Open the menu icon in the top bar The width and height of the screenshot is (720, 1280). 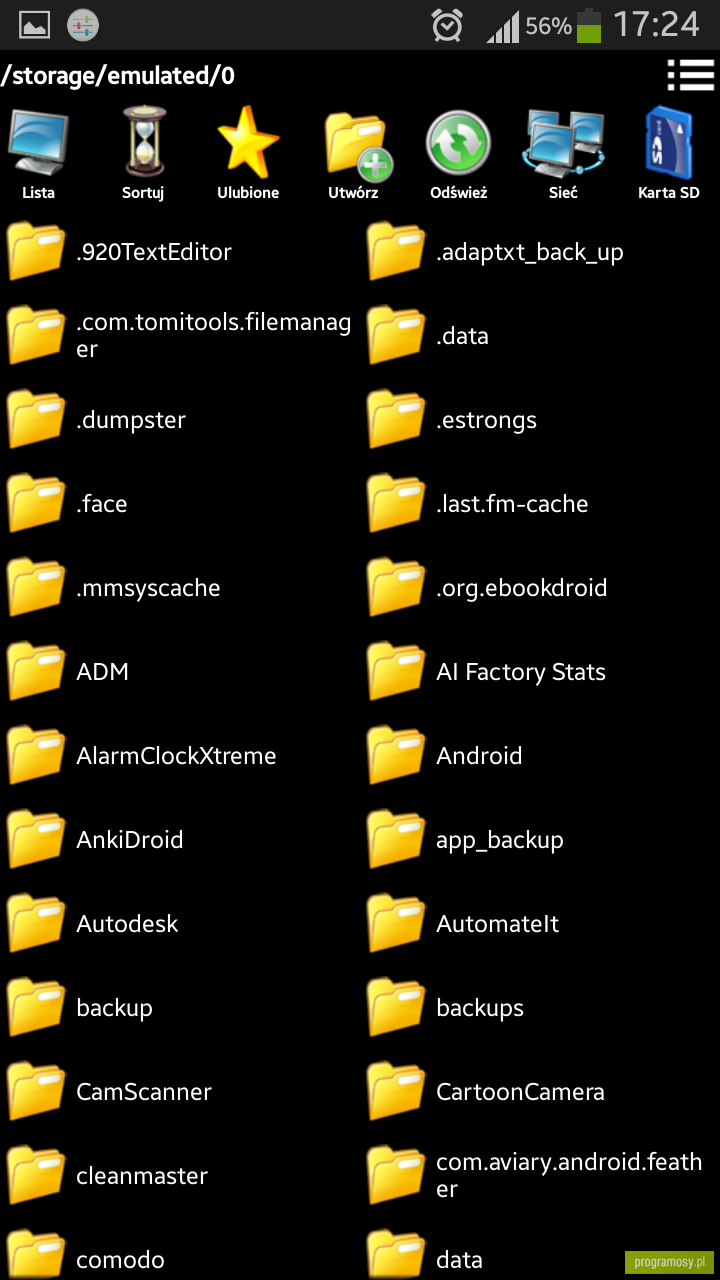coord(689,76)
